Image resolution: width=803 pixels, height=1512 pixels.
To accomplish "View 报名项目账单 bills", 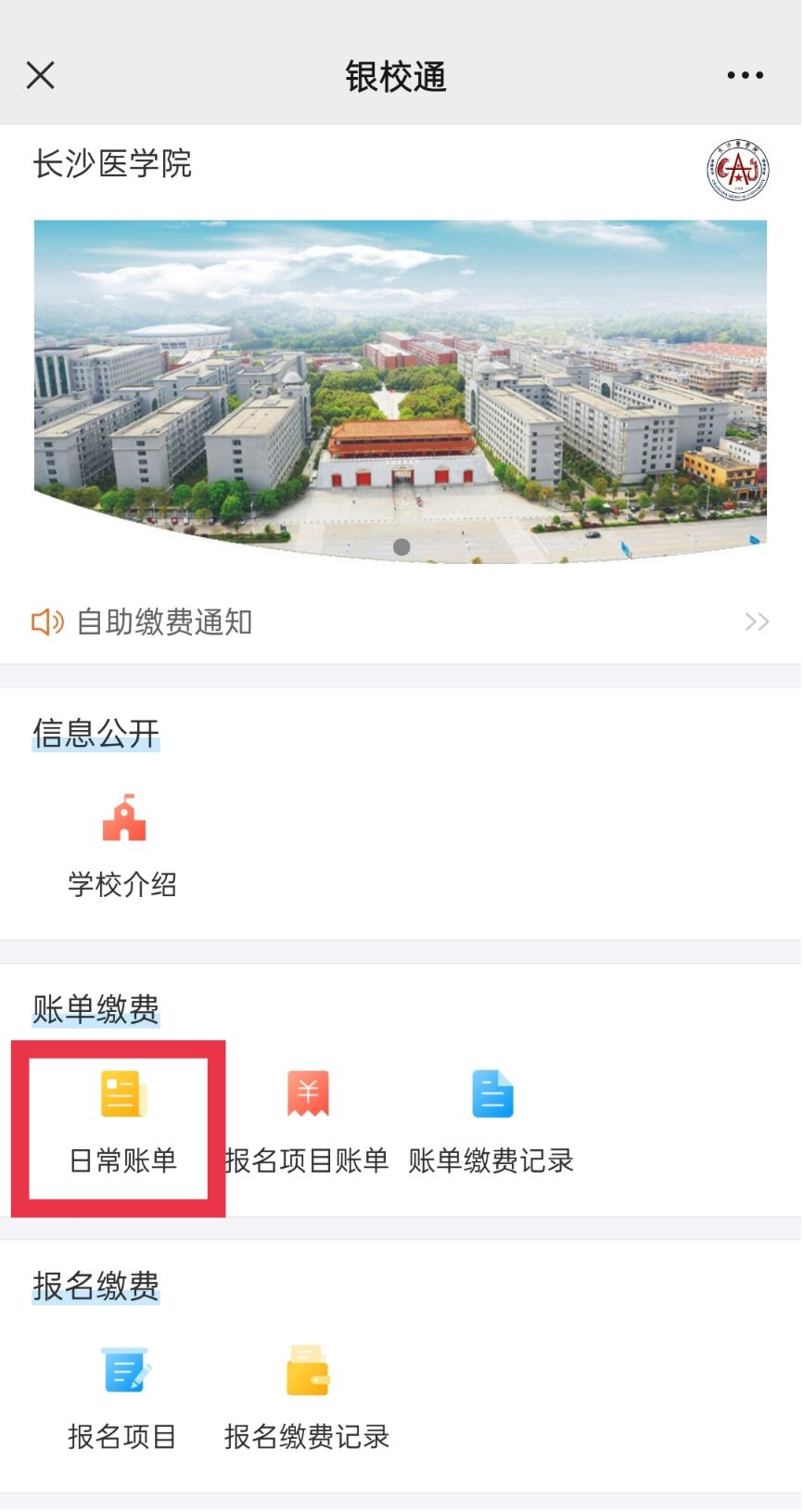I will (307, 1122).
